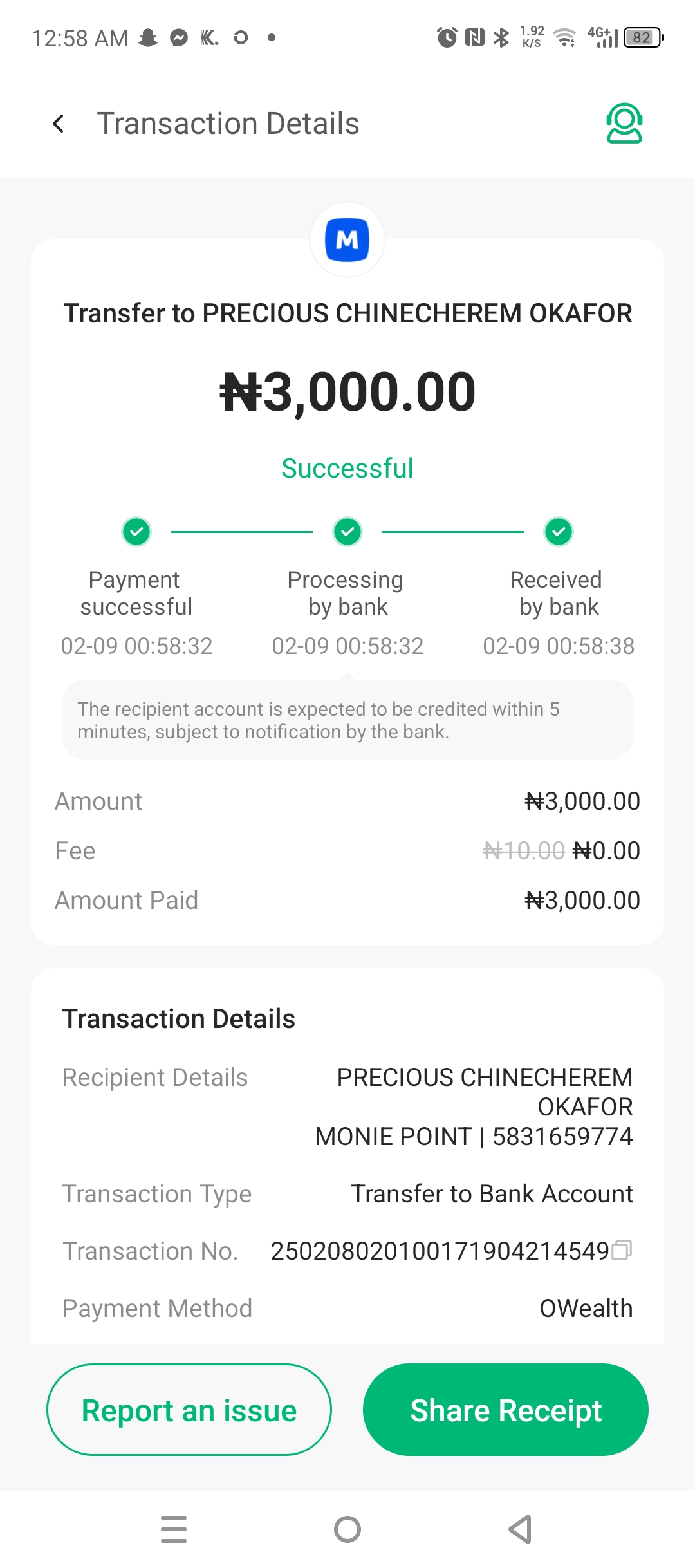Screen dimensions: 695x1568
Task: Share the transaction receipt
Action: click(x=506, y=1410)
